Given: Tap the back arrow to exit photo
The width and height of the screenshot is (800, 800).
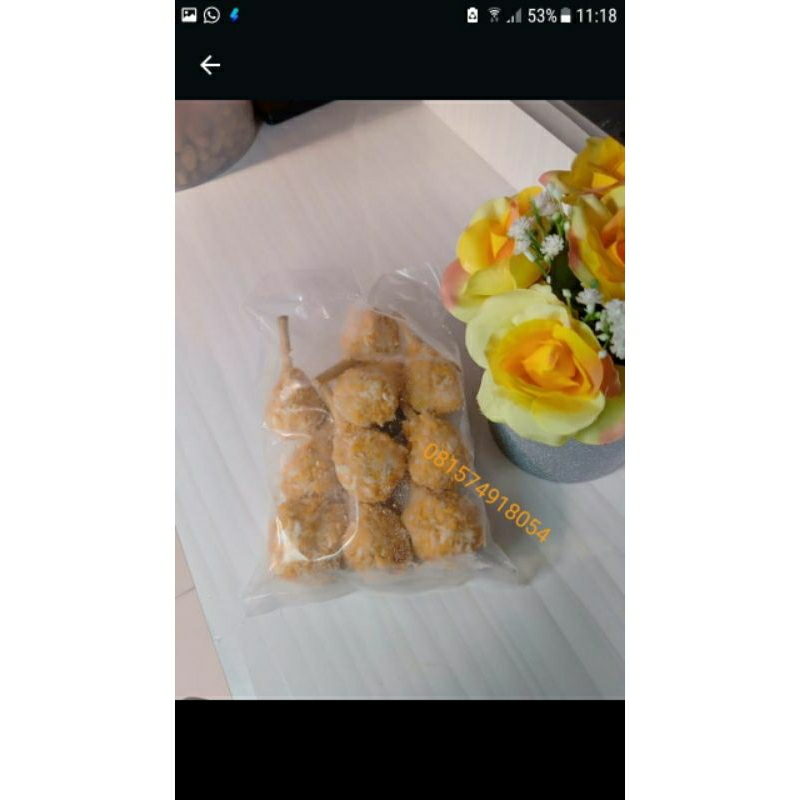Looking at the screenshot, I should (210, 65).
